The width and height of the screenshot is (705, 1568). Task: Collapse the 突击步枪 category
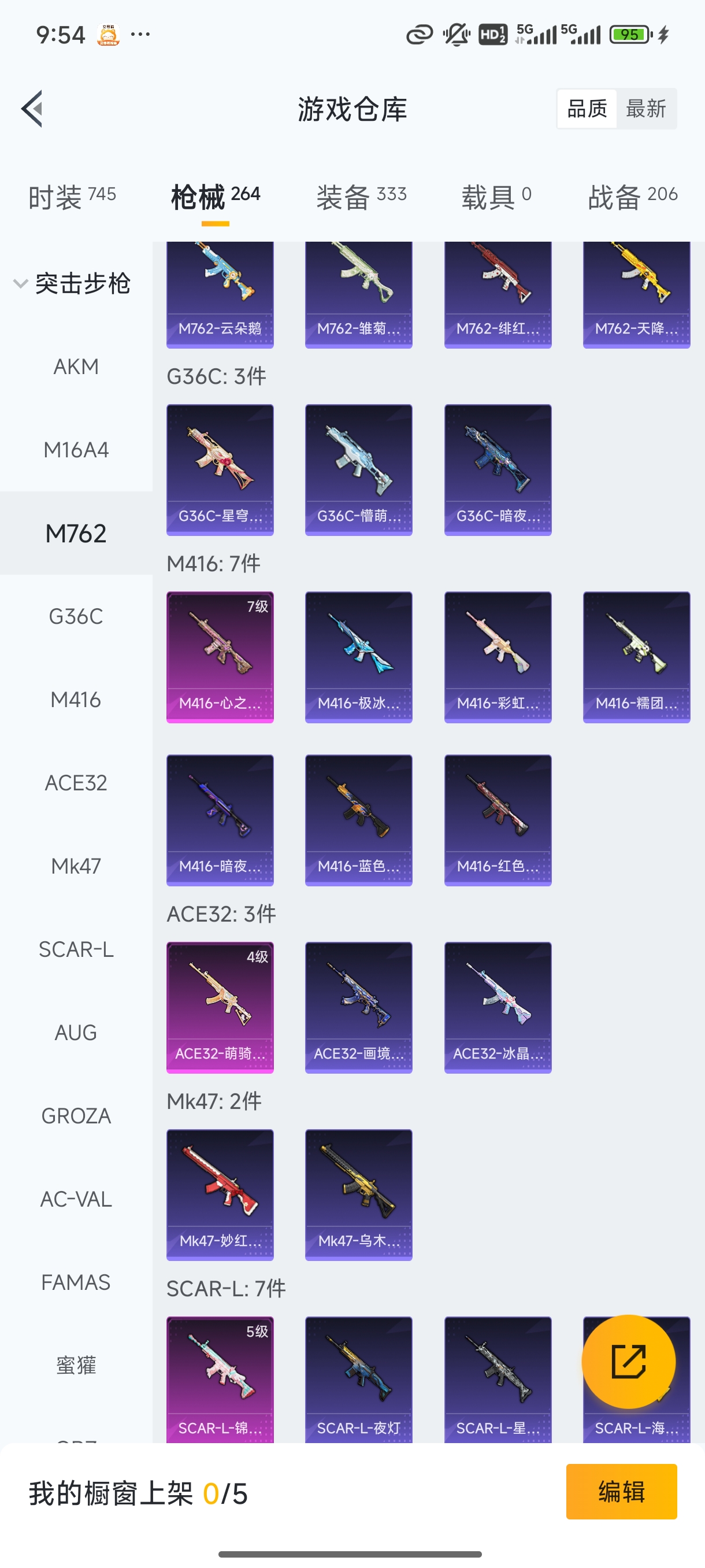72,284
